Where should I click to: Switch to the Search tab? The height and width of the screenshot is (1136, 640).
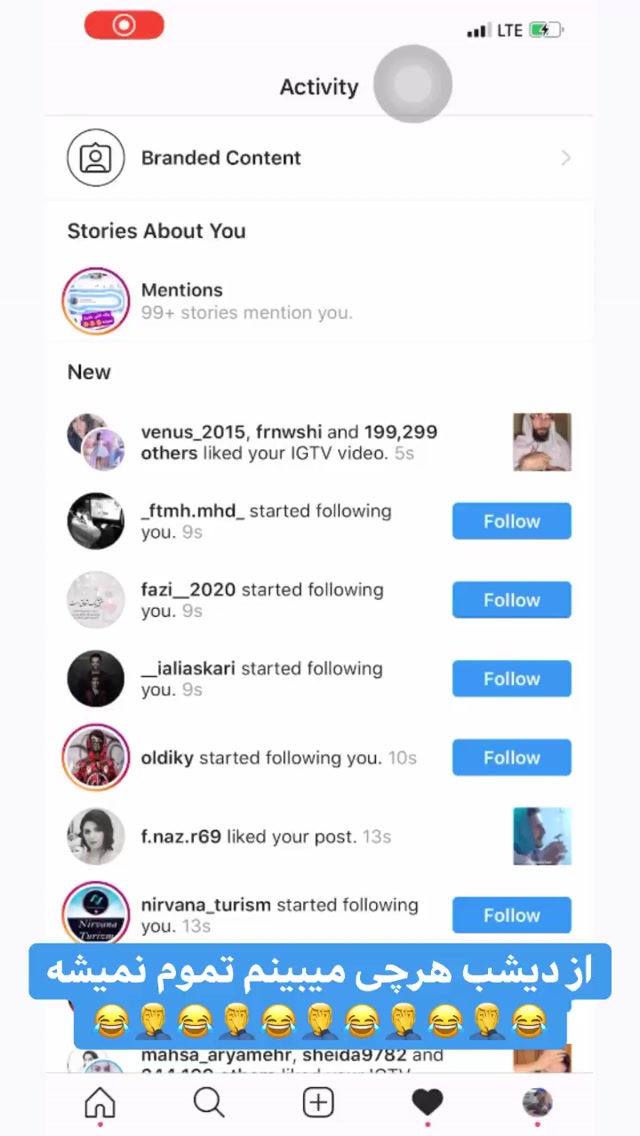coord(209,1103)
